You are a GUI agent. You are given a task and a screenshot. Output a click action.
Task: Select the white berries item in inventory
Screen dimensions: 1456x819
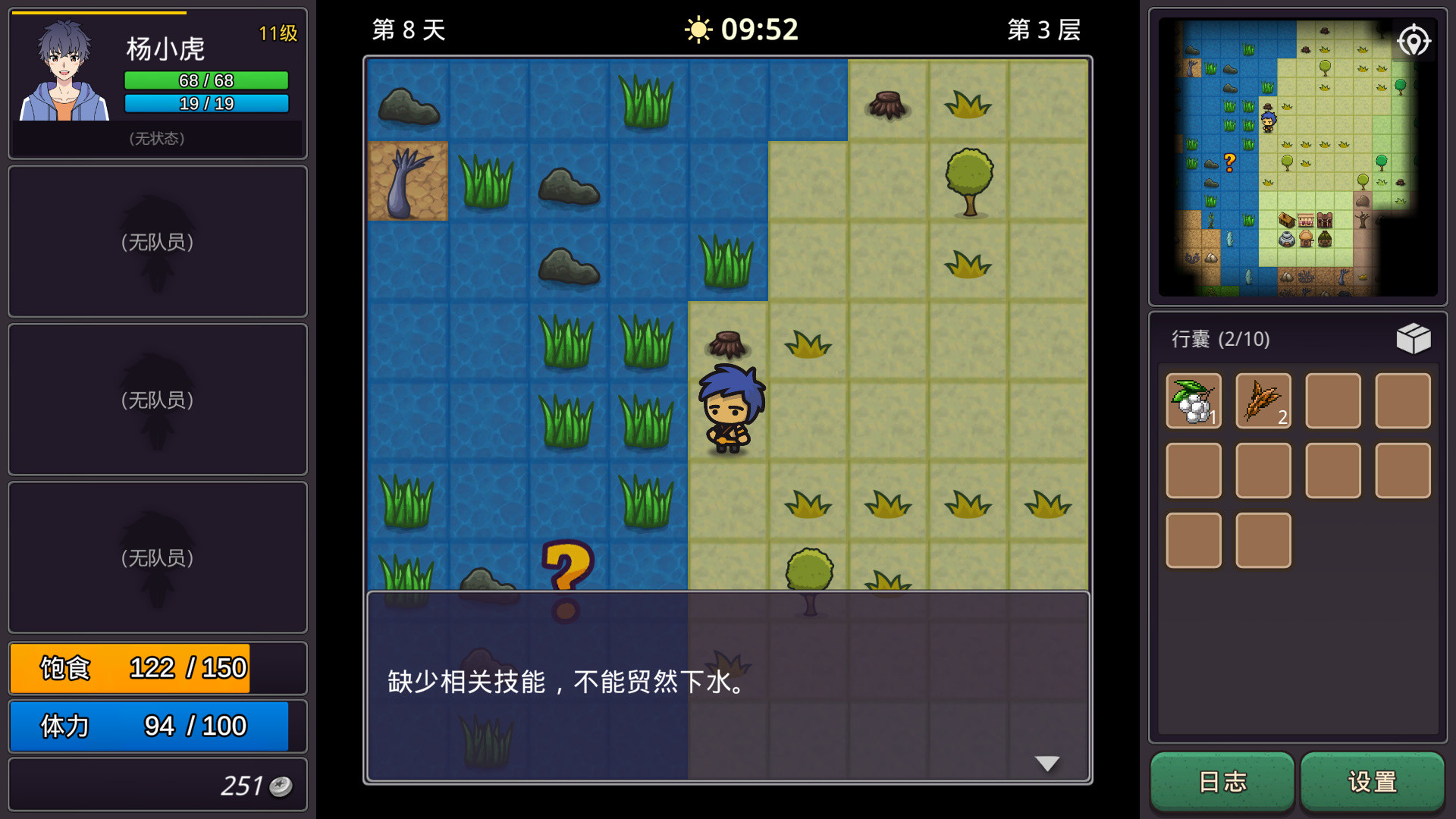[x=1194, y=400]
